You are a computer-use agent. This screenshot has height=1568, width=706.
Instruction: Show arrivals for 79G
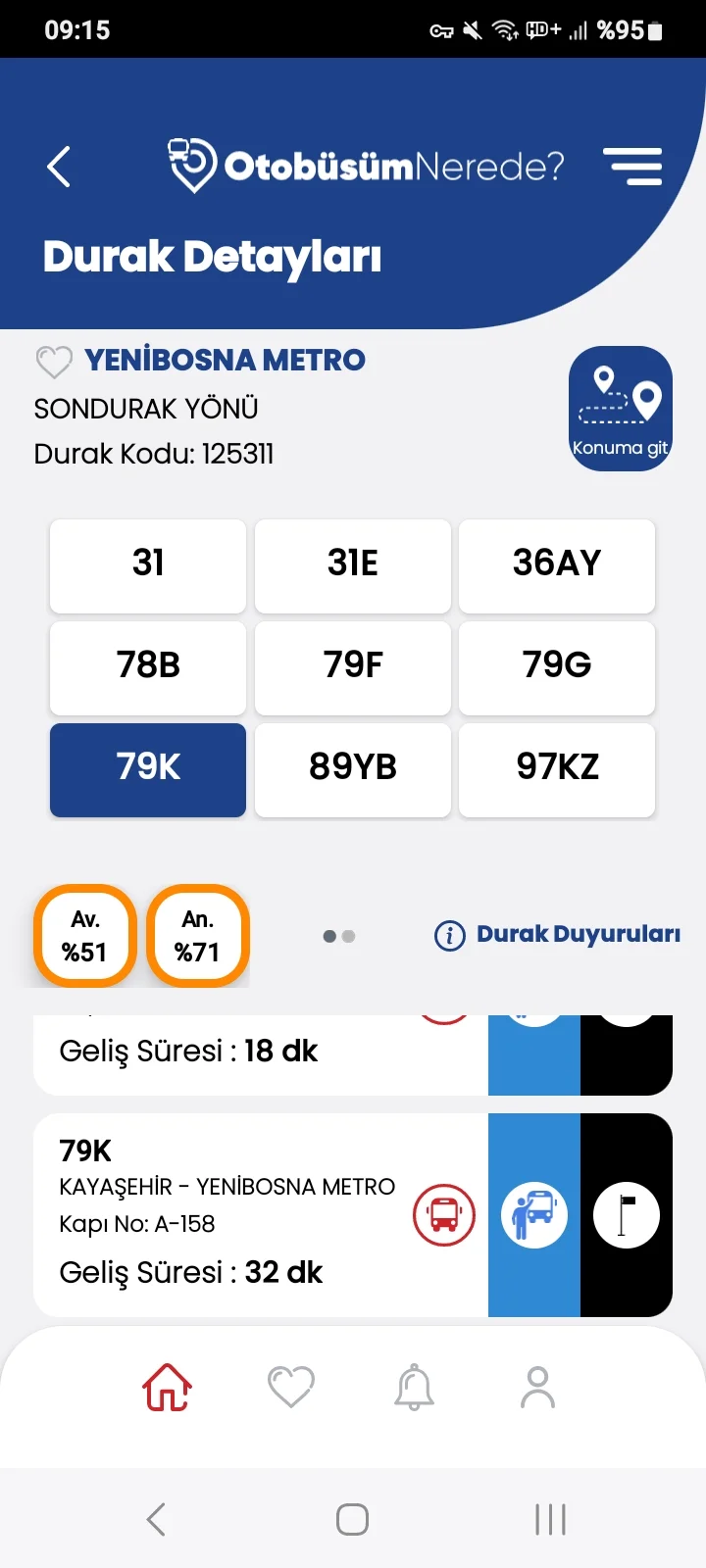point(557,666)
